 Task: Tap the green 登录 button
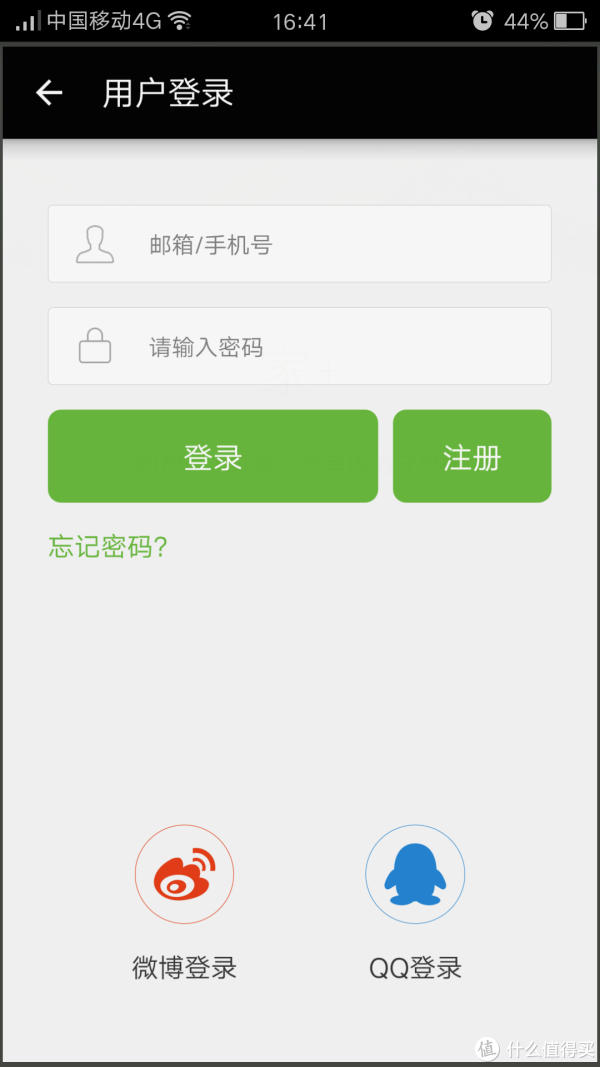213,457
